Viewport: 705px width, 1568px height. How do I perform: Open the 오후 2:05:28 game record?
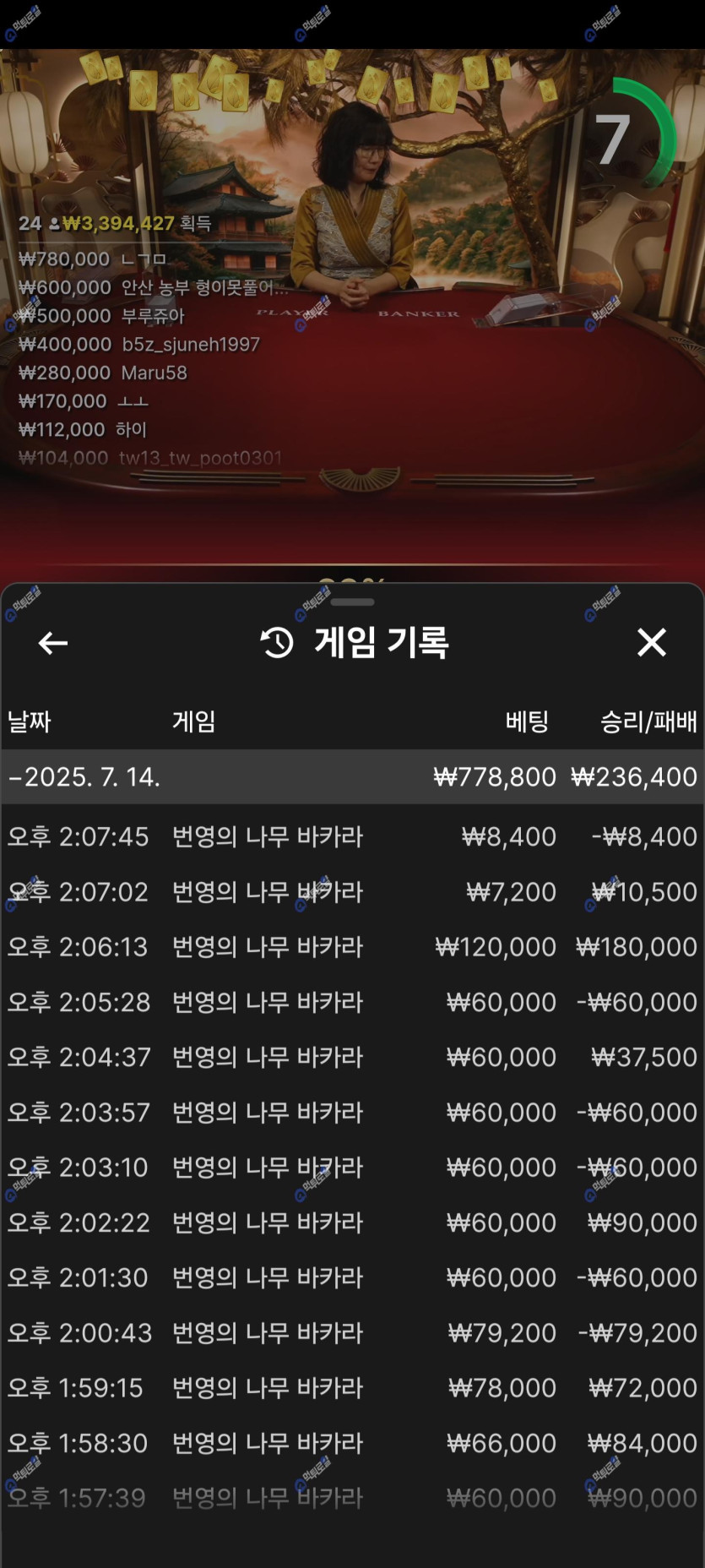tap(352, 1002)
